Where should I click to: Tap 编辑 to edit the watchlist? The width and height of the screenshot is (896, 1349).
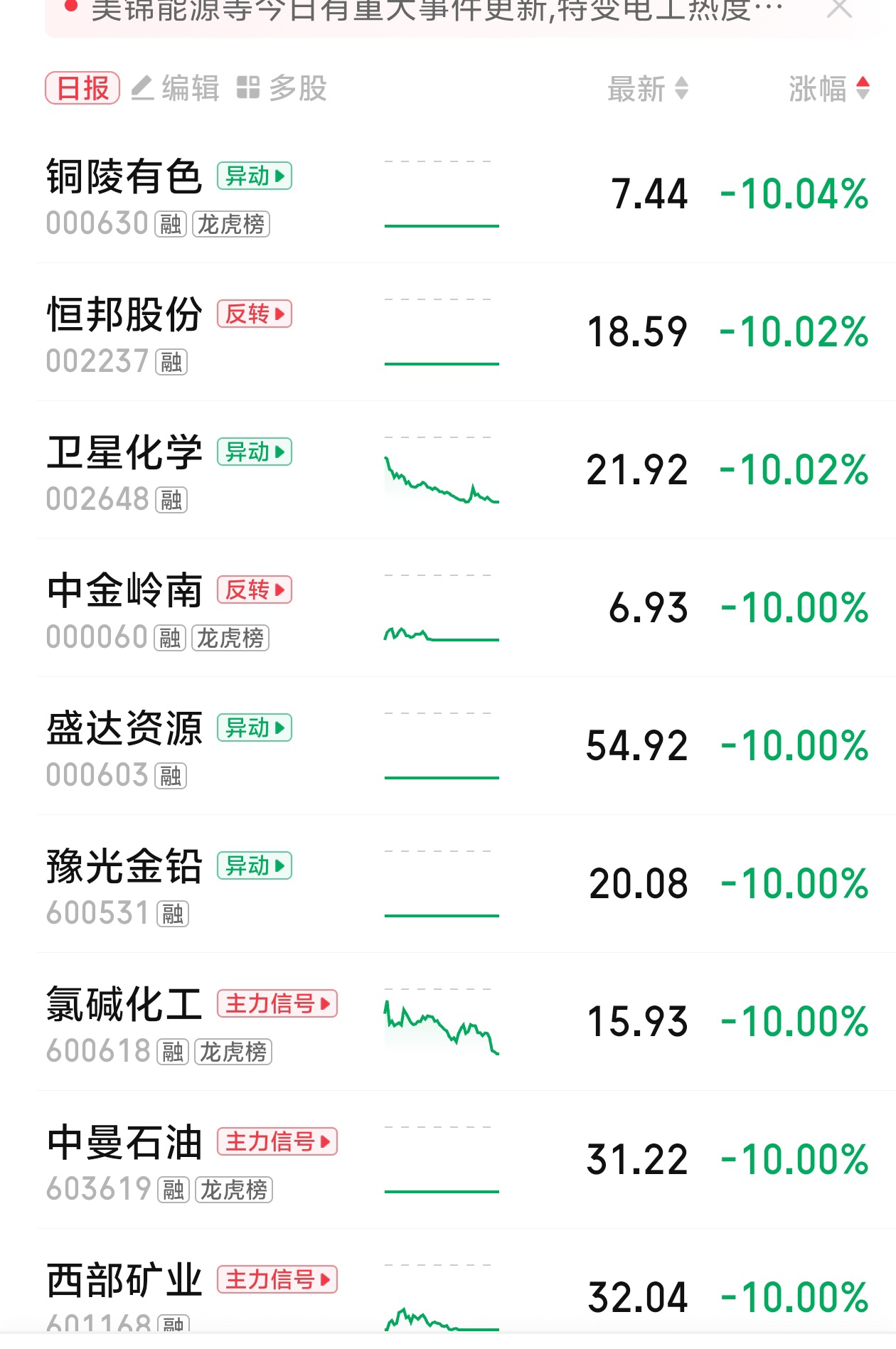176,88
